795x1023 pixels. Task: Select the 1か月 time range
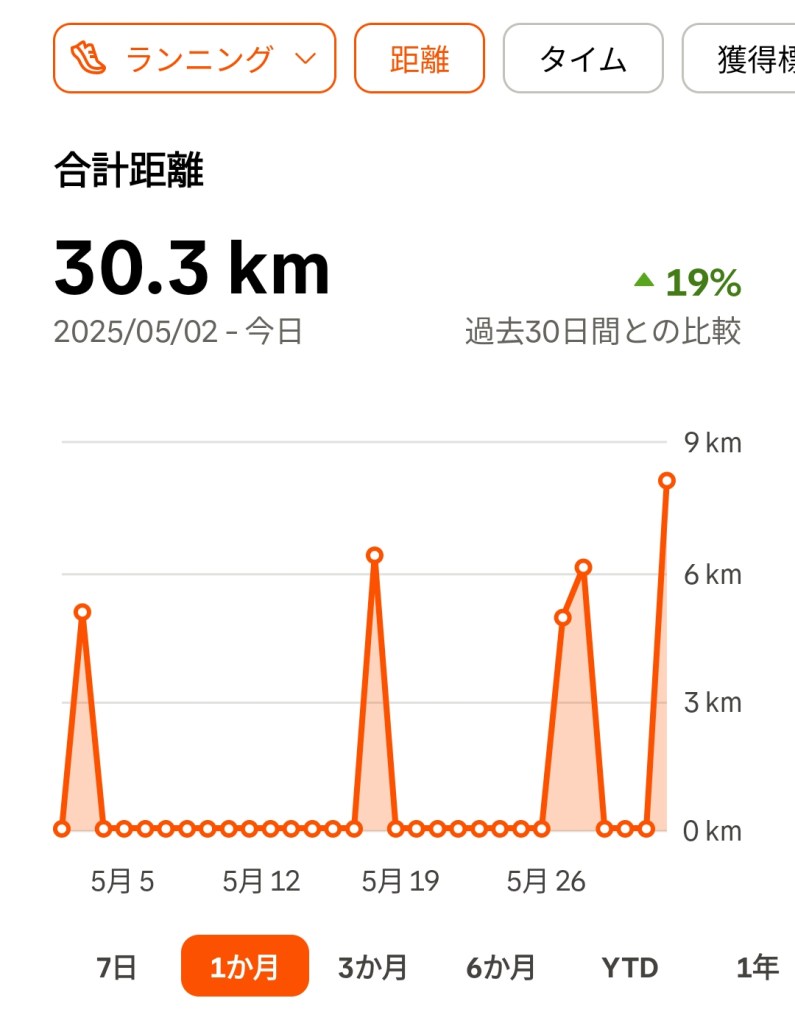coord(244,967)
